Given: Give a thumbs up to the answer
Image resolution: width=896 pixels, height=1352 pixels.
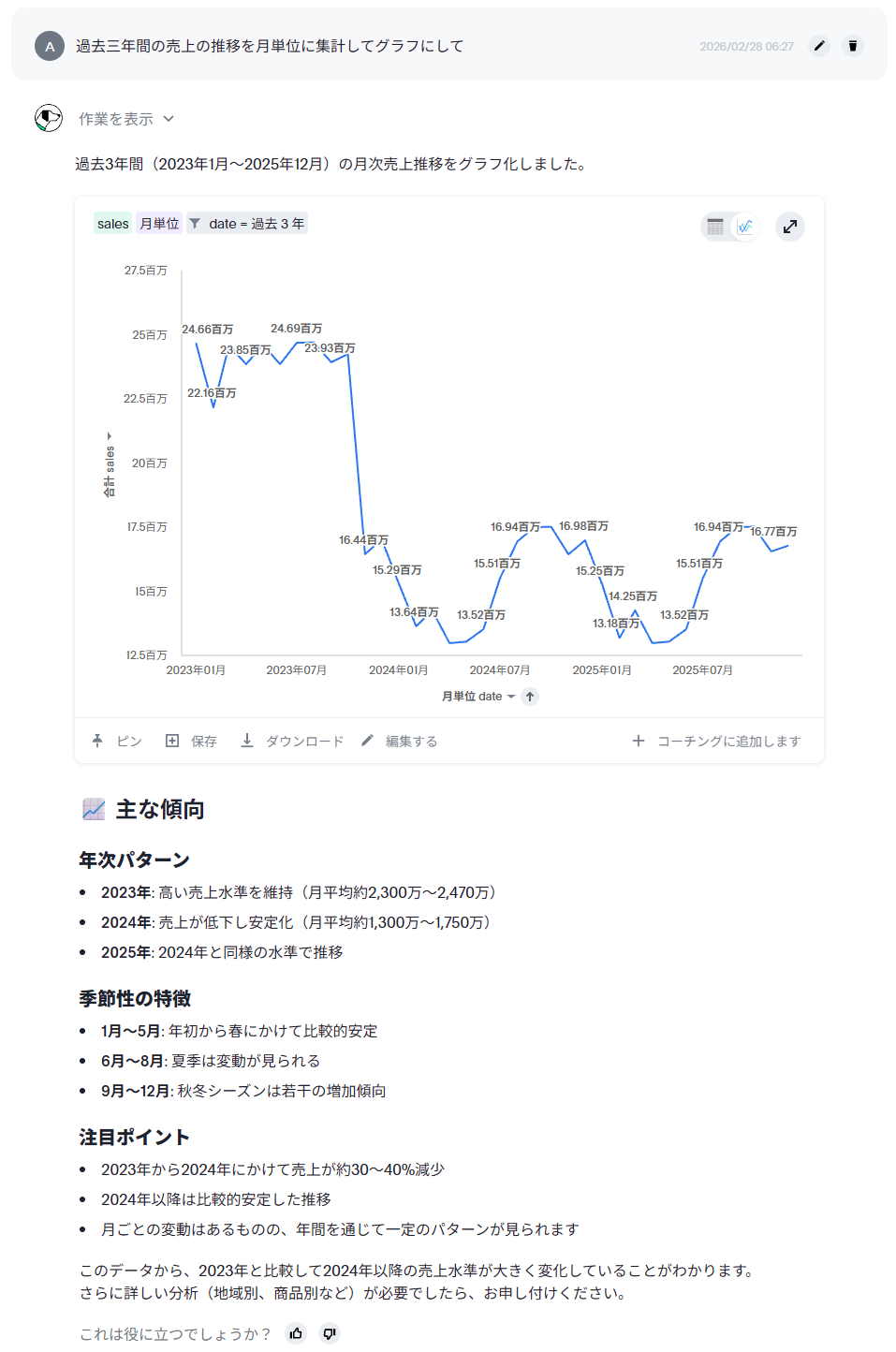Looking at the screenshot, I should pyautogui.click(x=296, y=1333).
